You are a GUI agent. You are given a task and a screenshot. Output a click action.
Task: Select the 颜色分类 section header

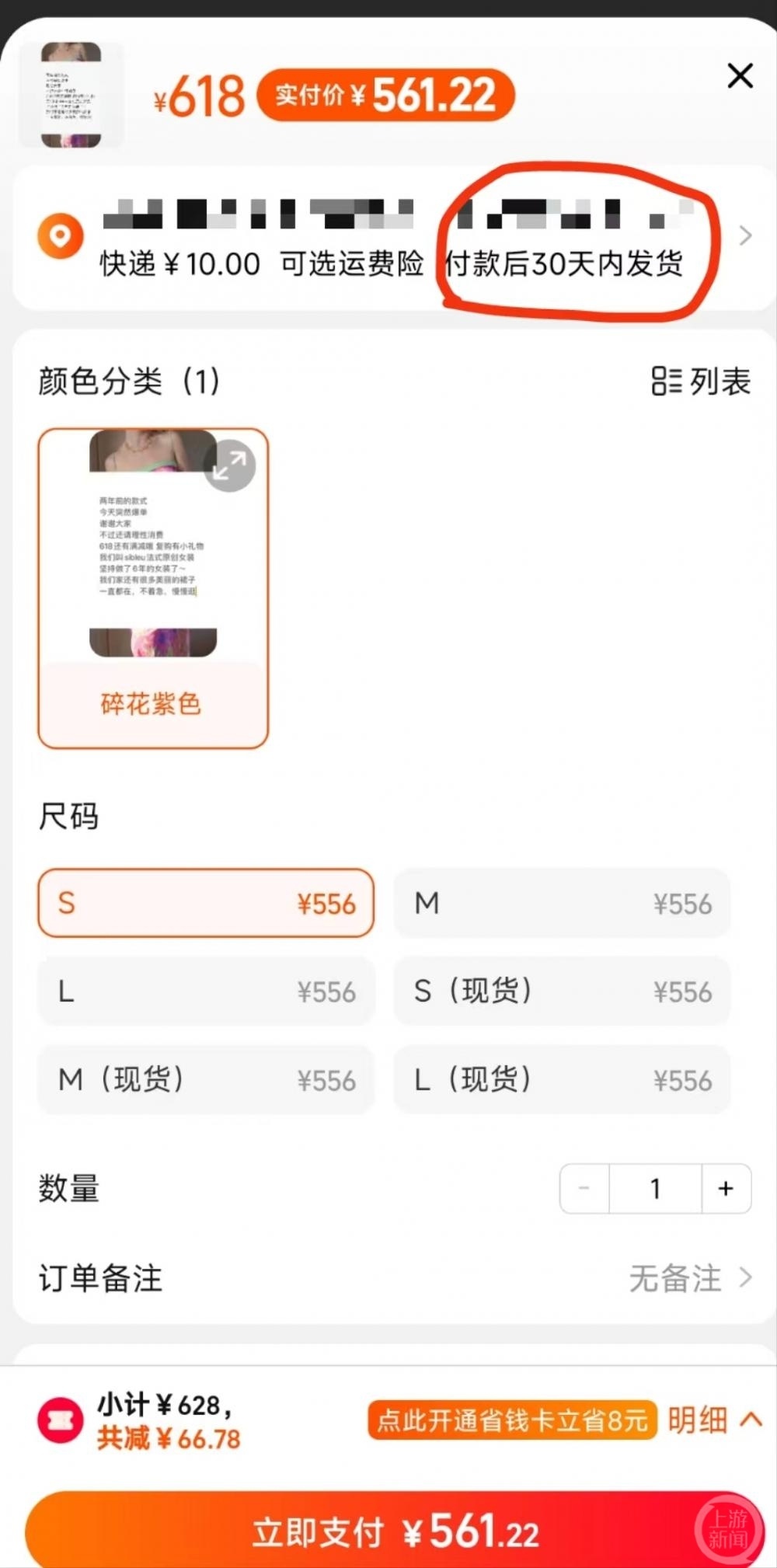pos(129,382)
